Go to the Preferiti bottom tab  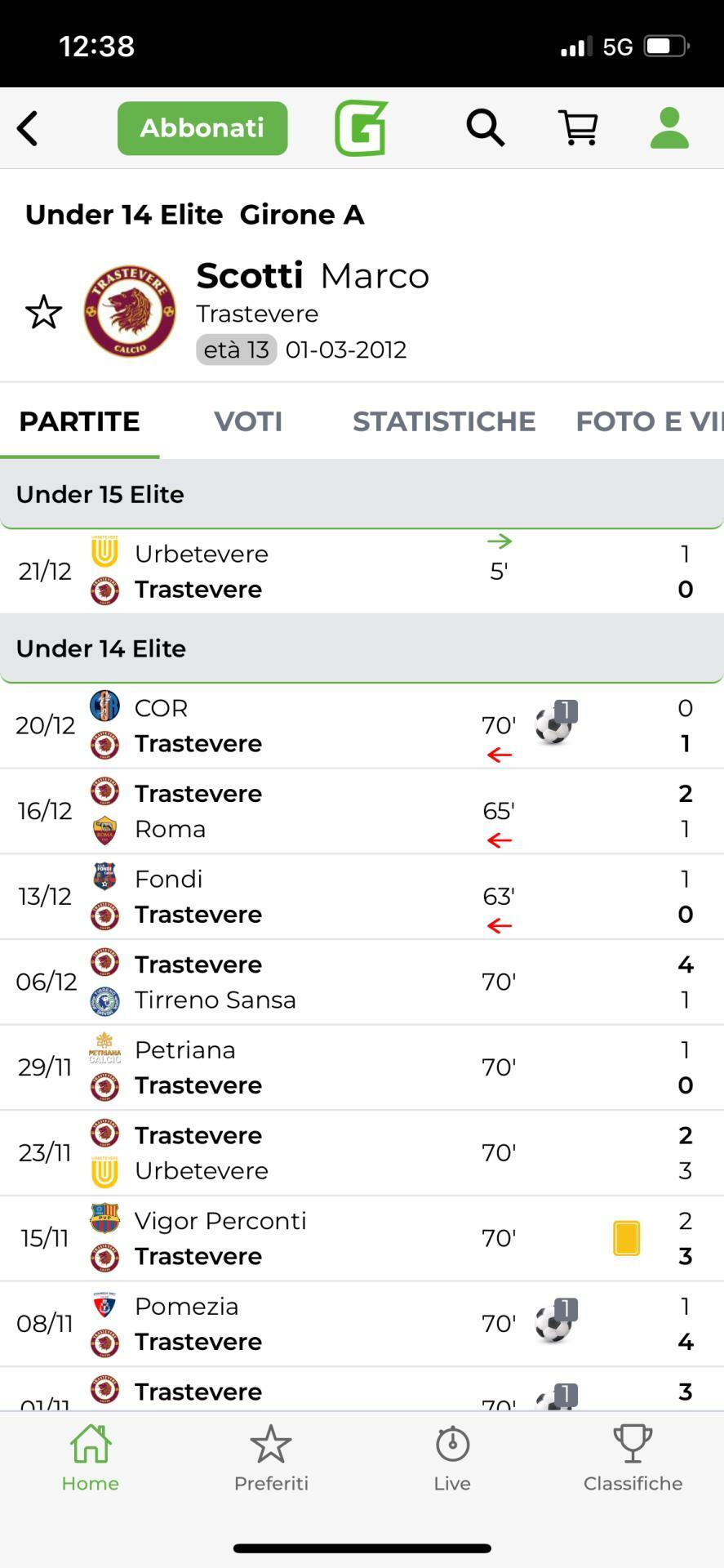[271, 1459]
